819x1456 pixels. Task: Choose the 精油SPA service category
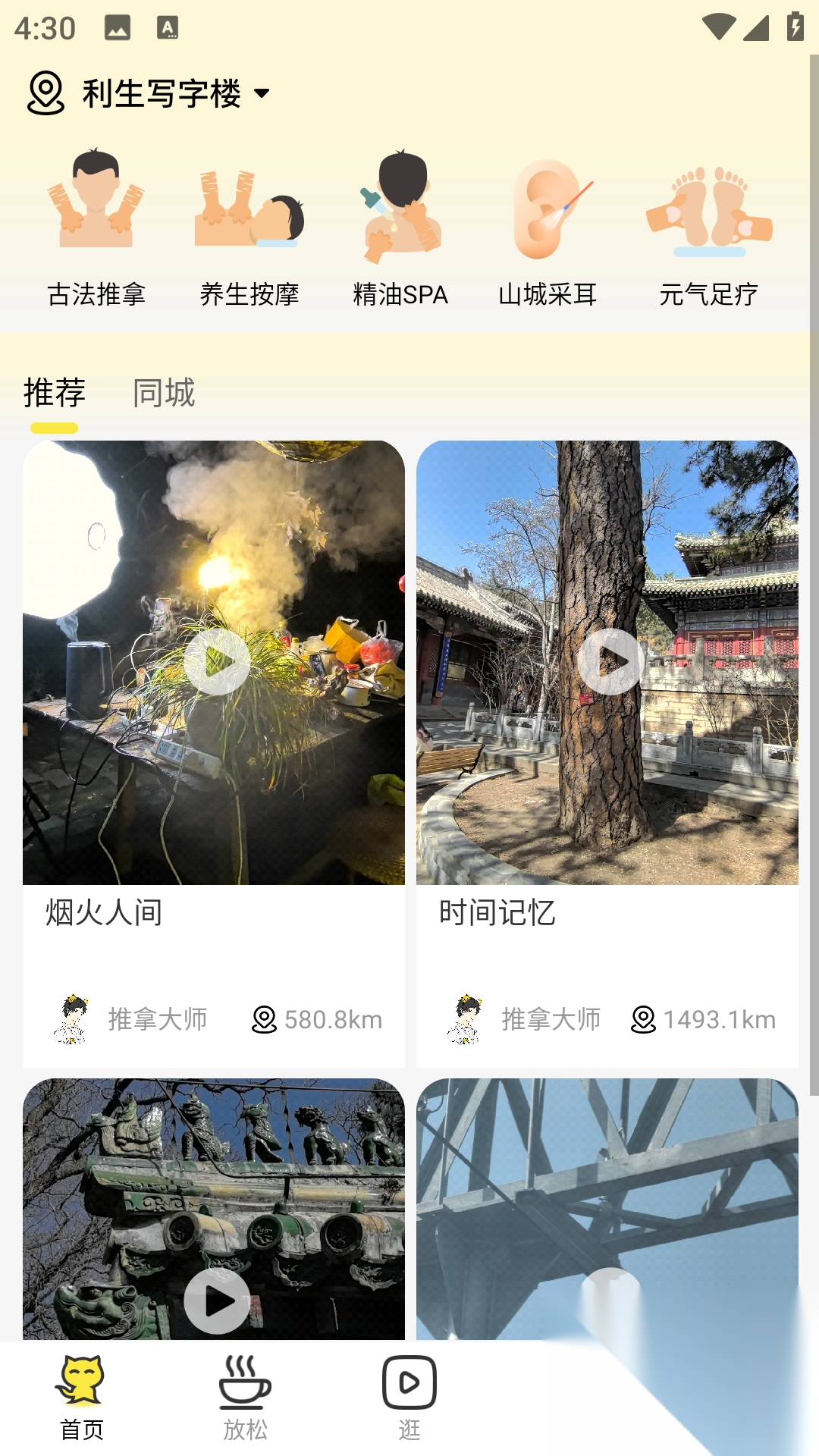pos(400,227)
